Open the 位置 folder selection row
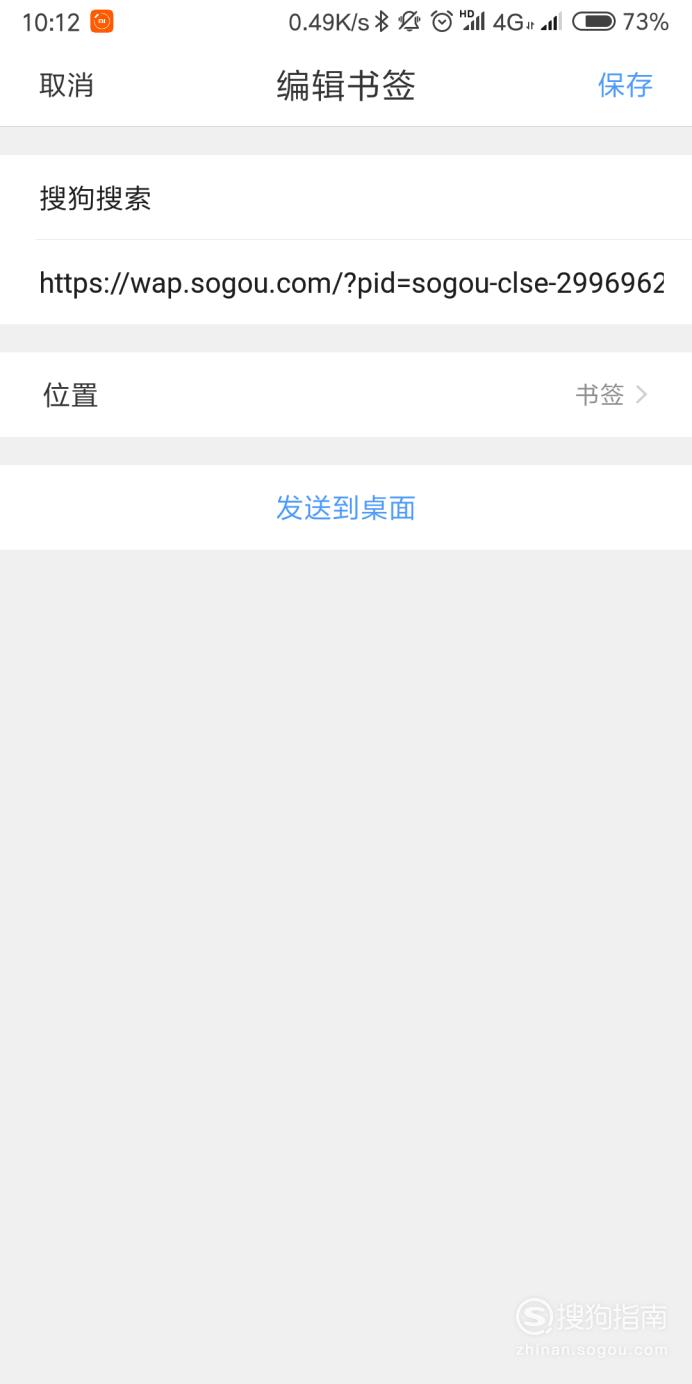This screenshot has width=692, height=1384. 346,395
